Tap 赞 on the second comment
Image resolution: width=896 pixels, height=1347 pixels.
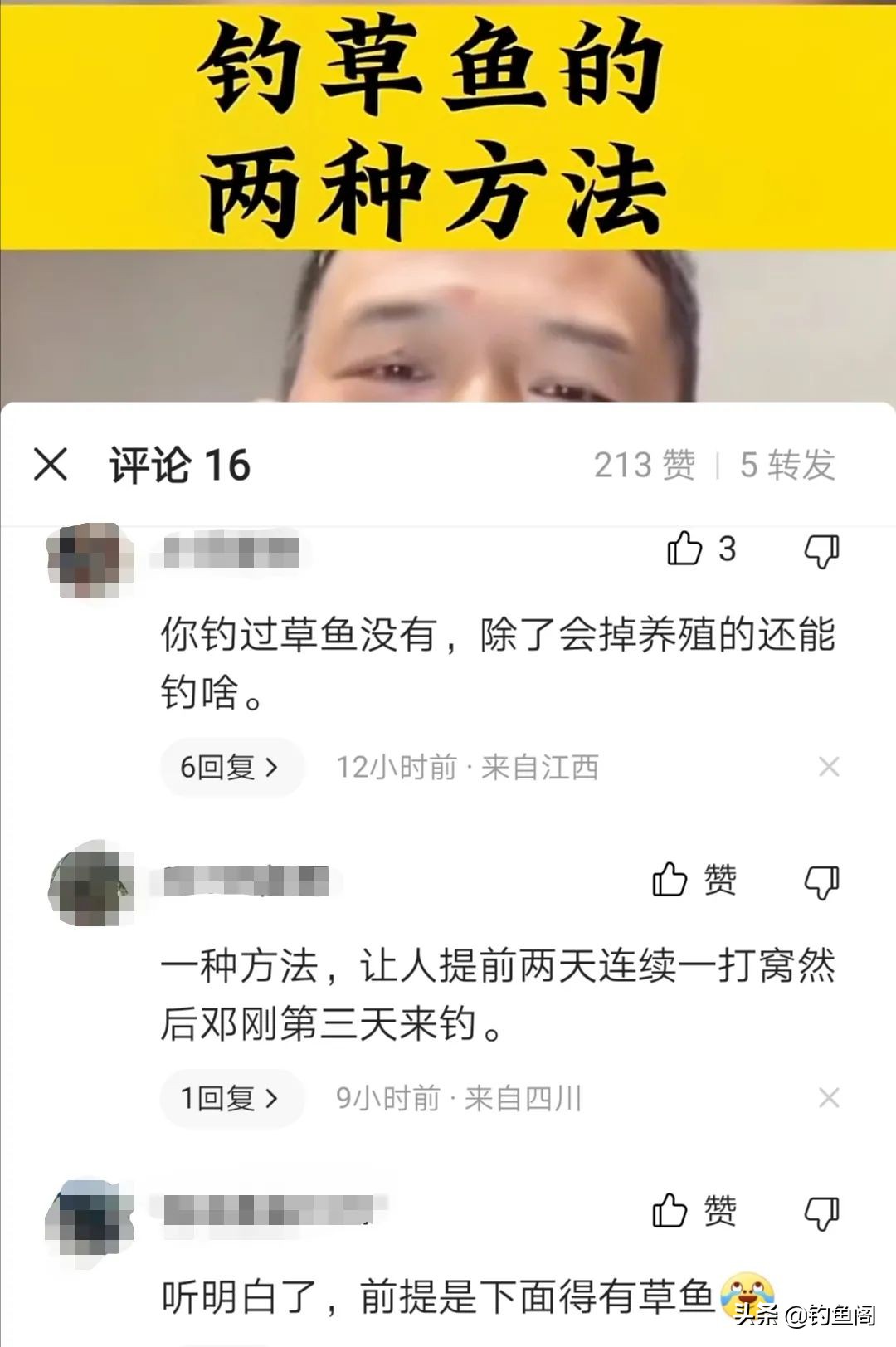pos(692,882)
